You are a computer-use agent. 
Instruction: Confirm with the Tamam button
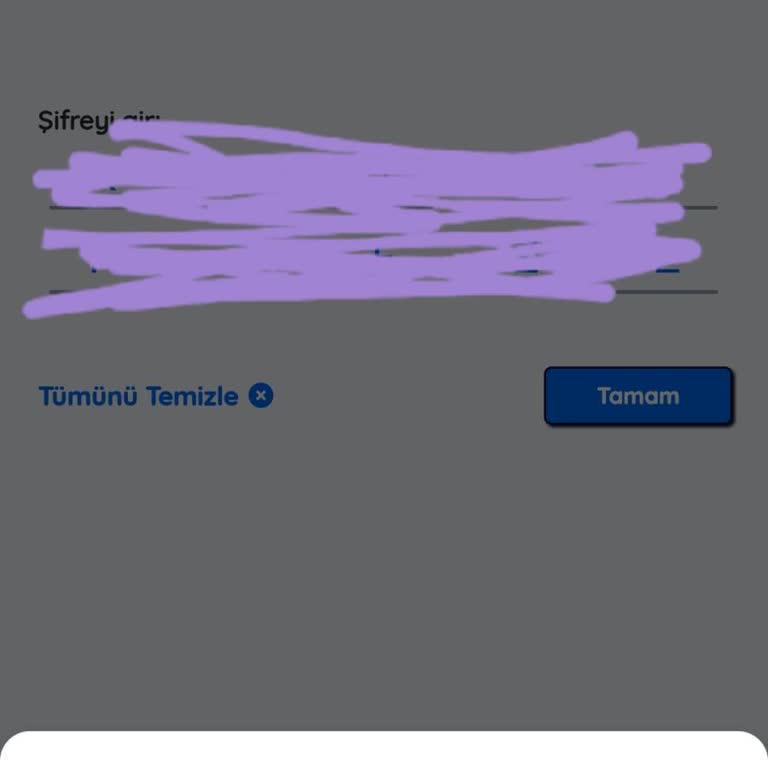[x=638, y=396]
